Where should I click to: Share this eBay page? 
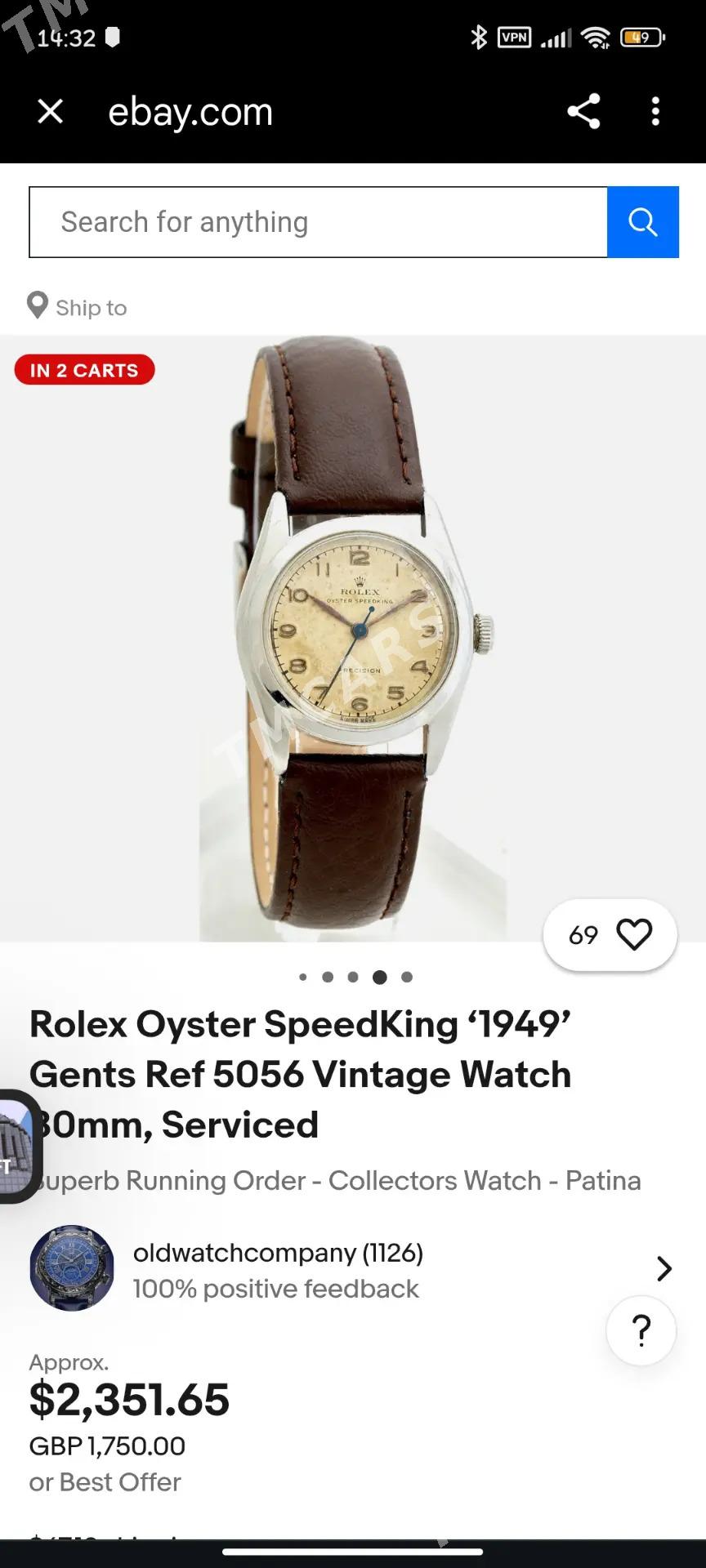point(583,111)
